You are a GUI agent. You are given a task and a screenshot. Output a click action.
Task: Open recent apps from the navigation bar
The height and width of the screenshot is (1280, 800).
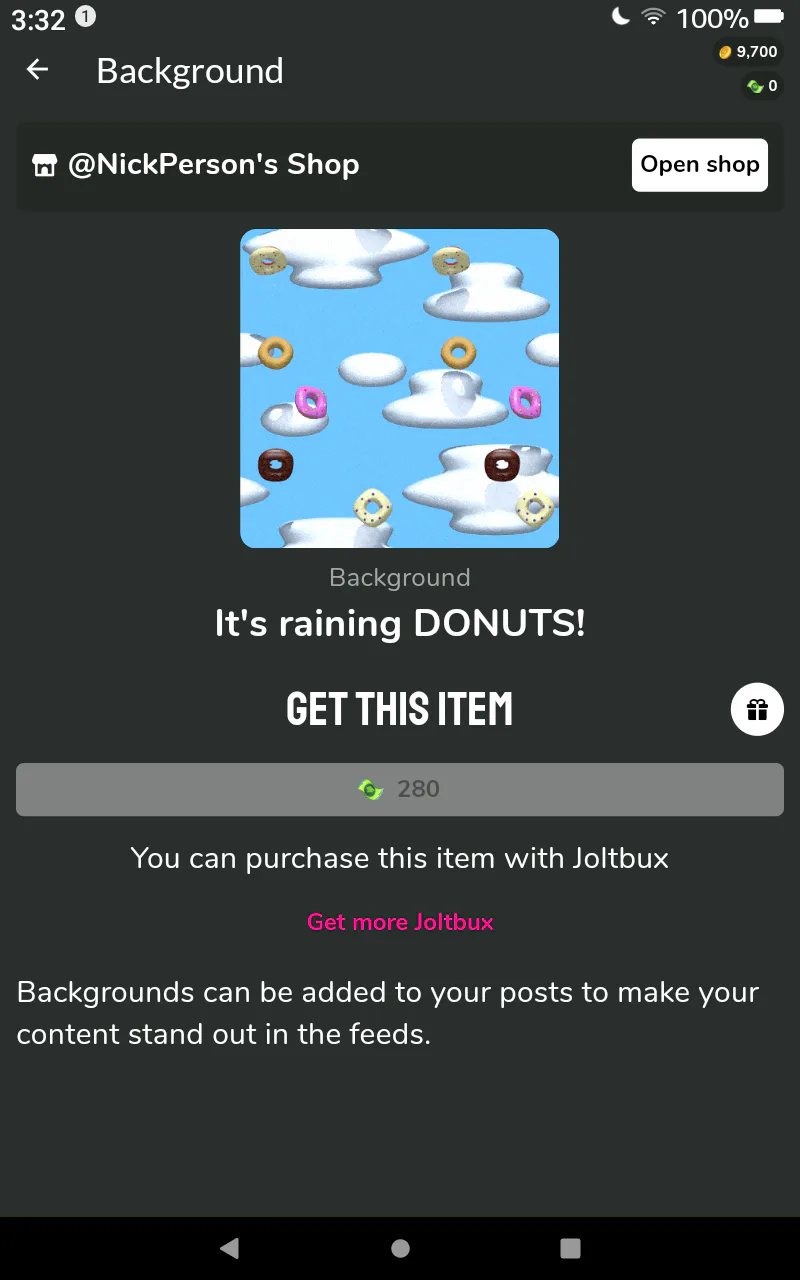tap(570, 1248)
